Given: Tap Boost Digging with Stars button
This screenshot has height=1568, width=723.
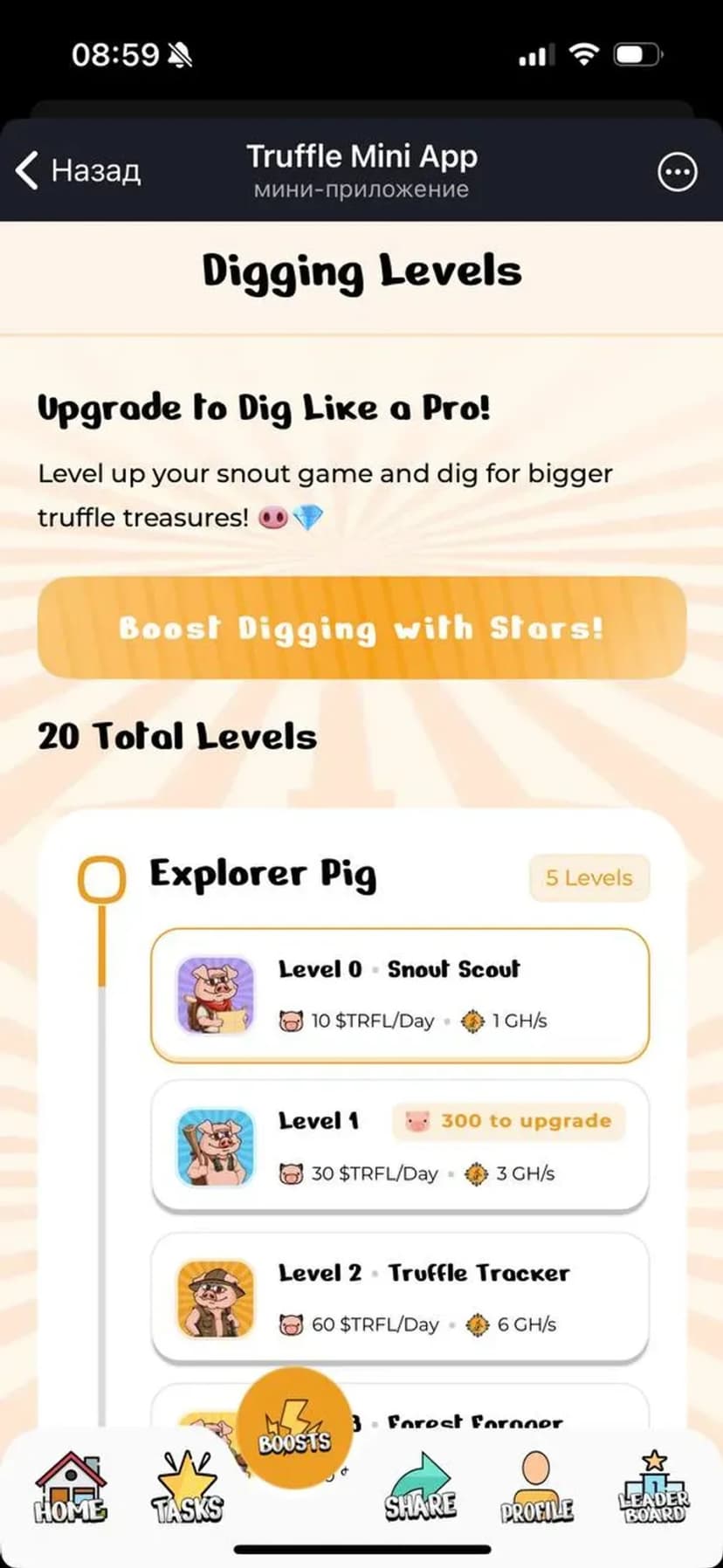Looking at the screenshot, I should click(x=361, y=628).
